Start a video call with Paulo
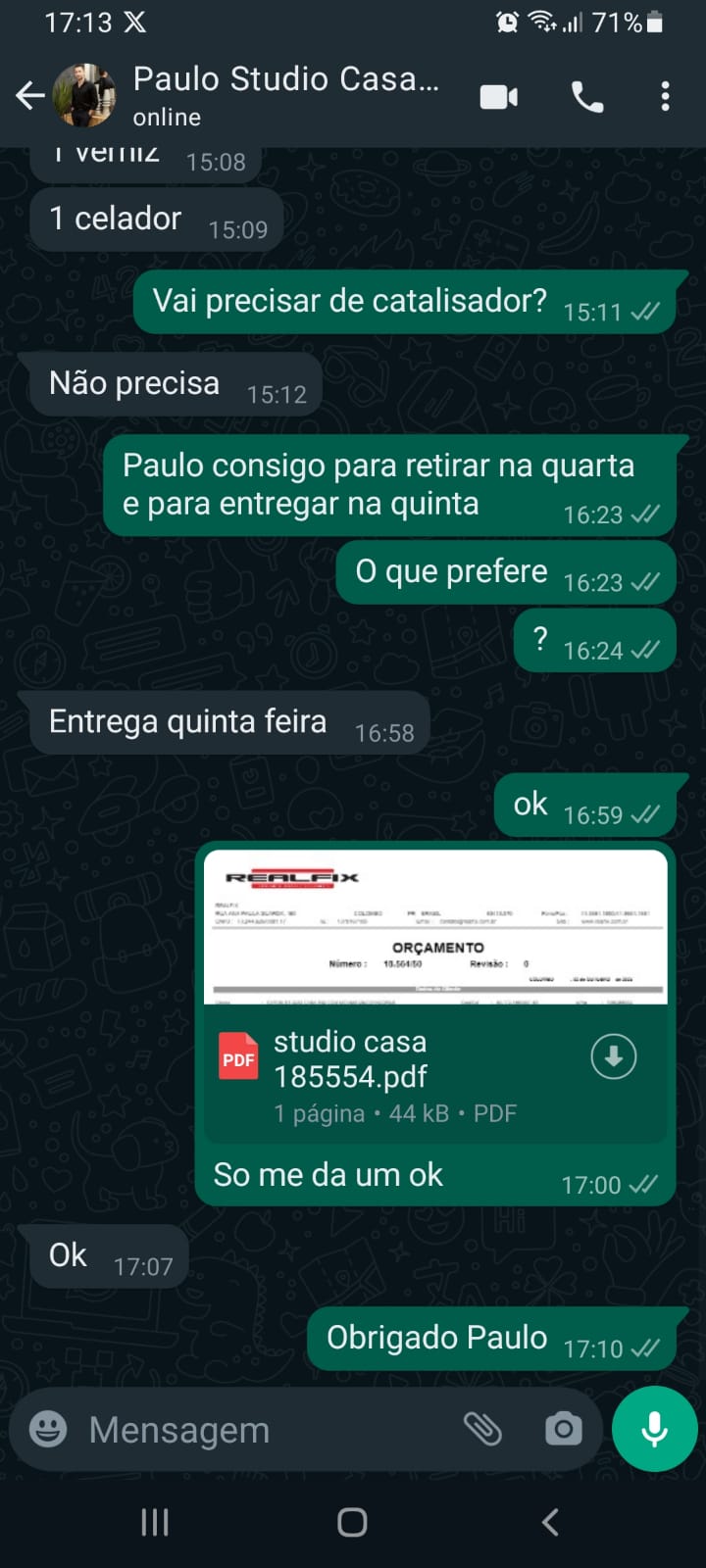 [498, 97]
